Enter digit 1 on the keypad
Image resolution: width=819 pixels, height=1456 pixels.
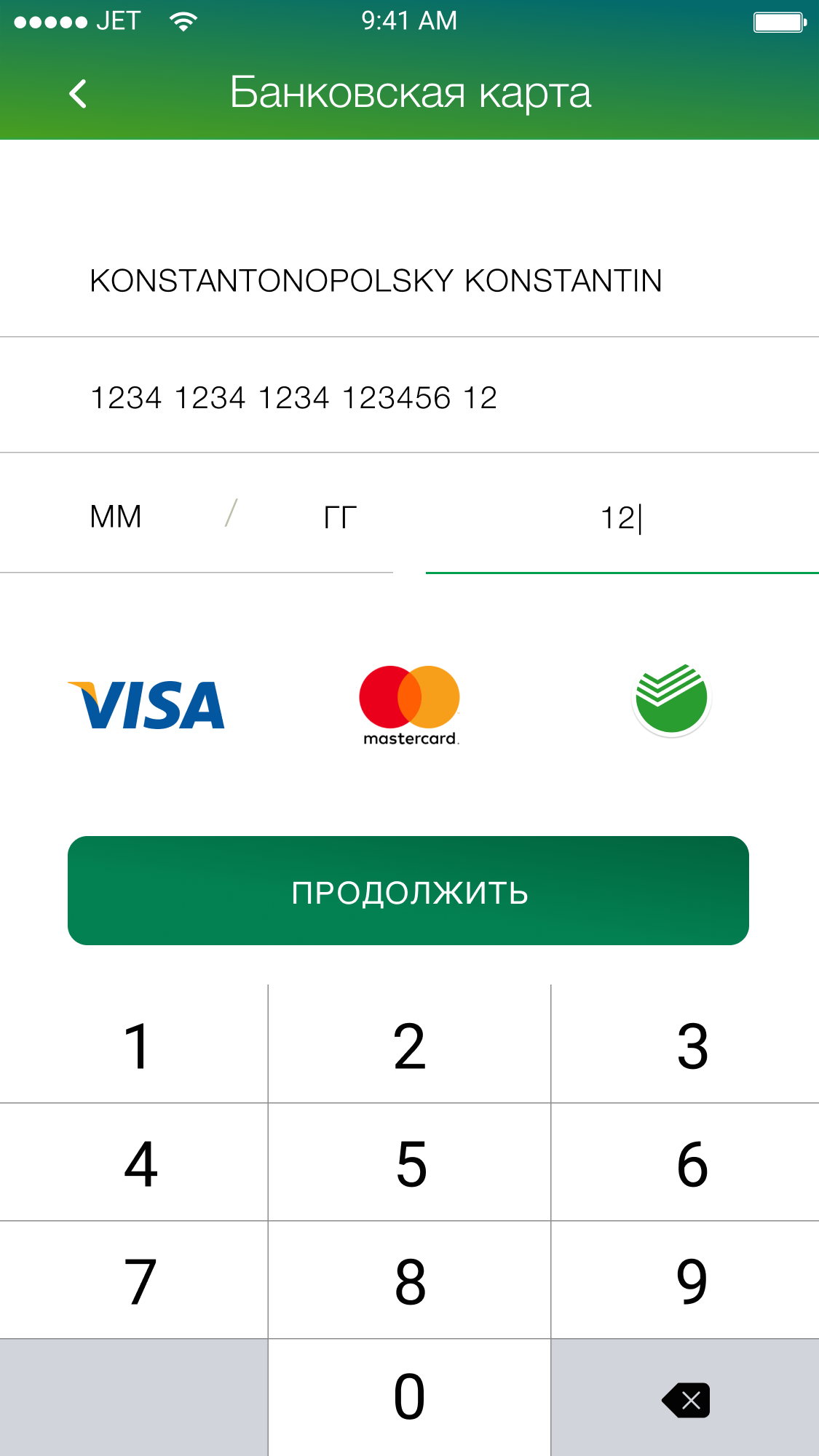coord(134,1044)
